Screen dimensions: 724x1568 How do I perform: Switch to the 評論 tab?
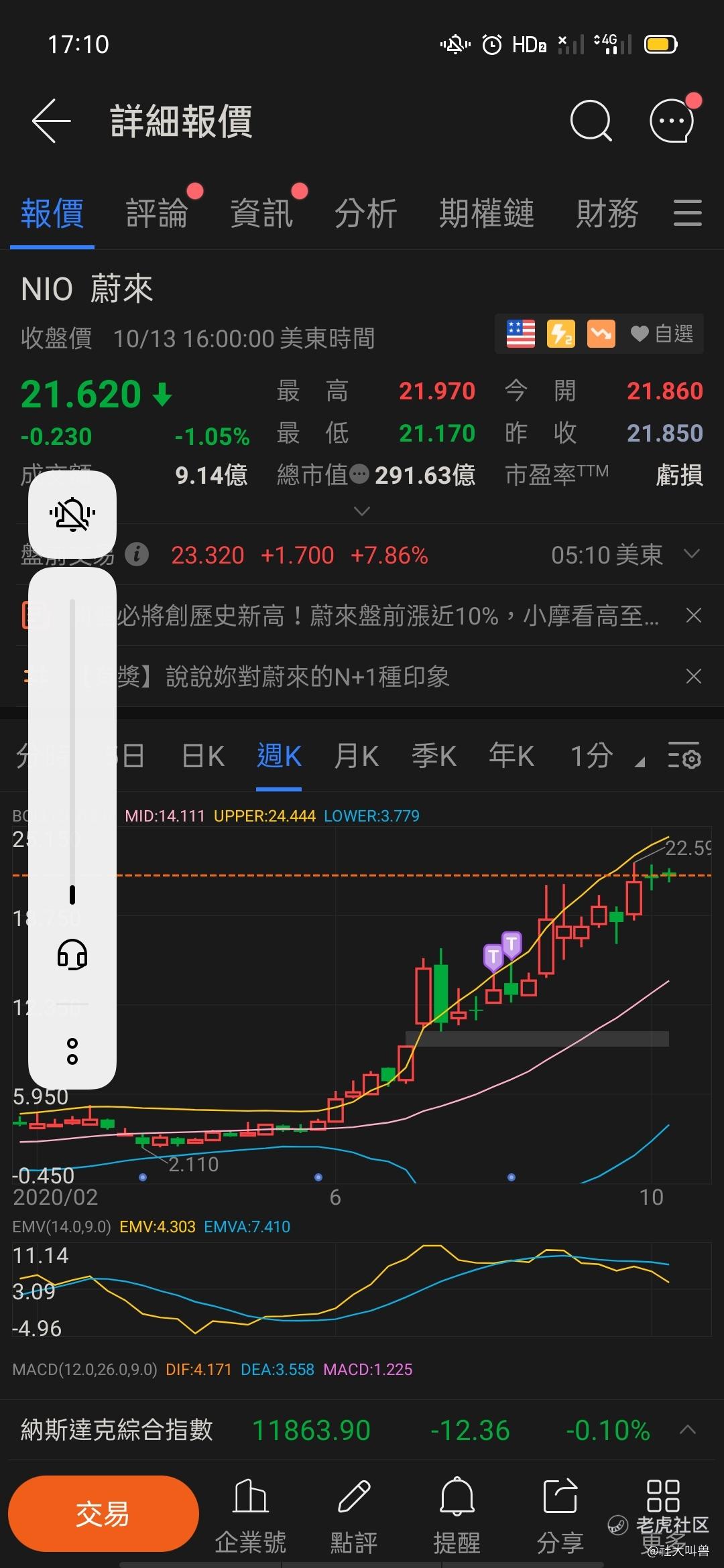(x=157, y=214)
